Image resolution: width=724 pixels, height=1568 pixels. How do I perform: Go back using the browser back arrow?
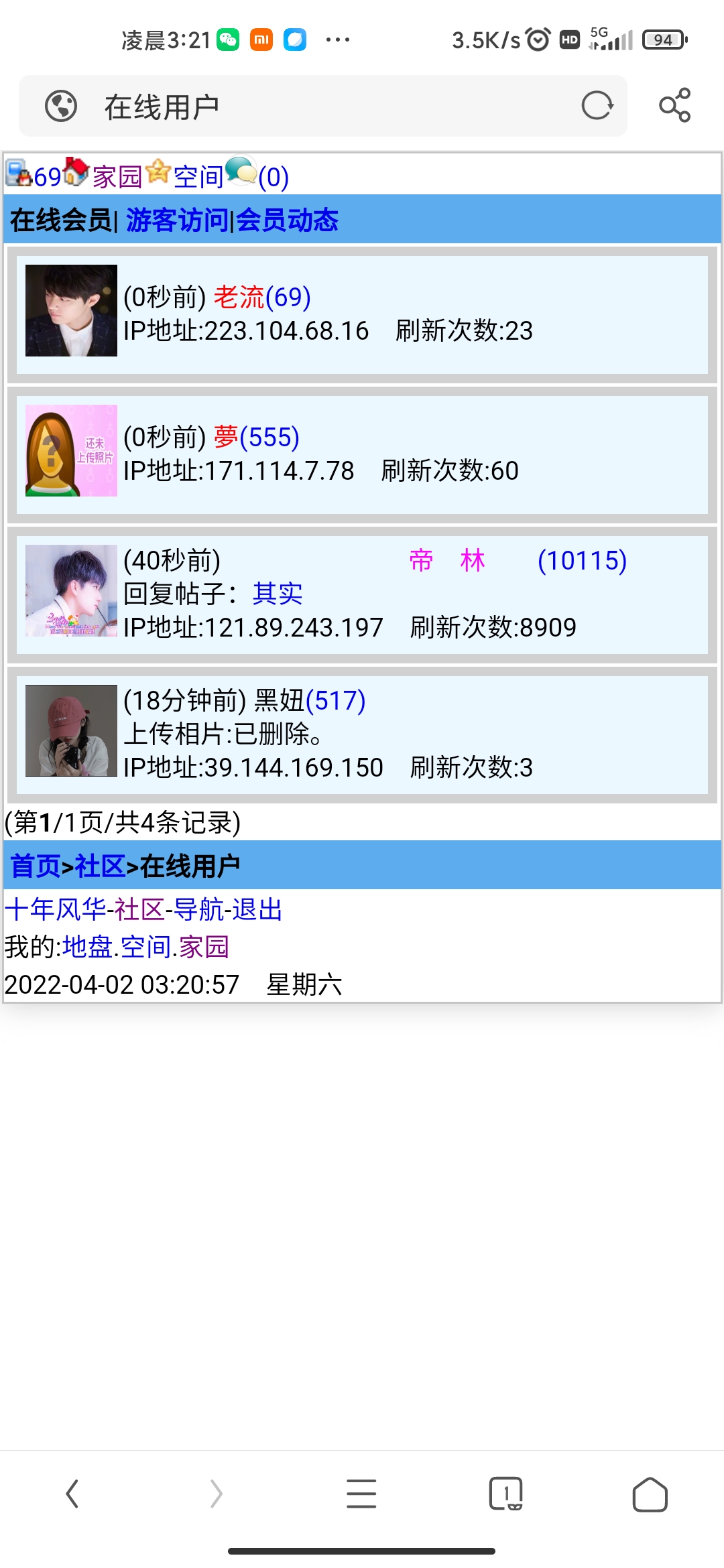coord(72,1494)
